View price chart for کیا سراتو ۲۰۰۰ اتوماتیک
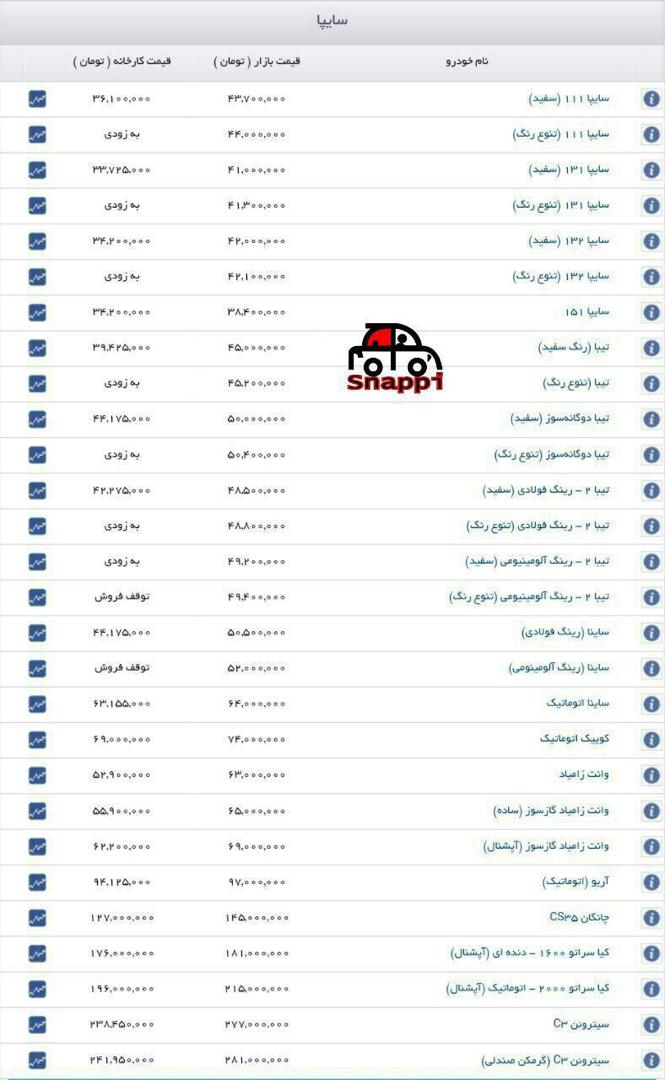The height and width of the screenshot is (1080, 665). [x=37, y=988]
